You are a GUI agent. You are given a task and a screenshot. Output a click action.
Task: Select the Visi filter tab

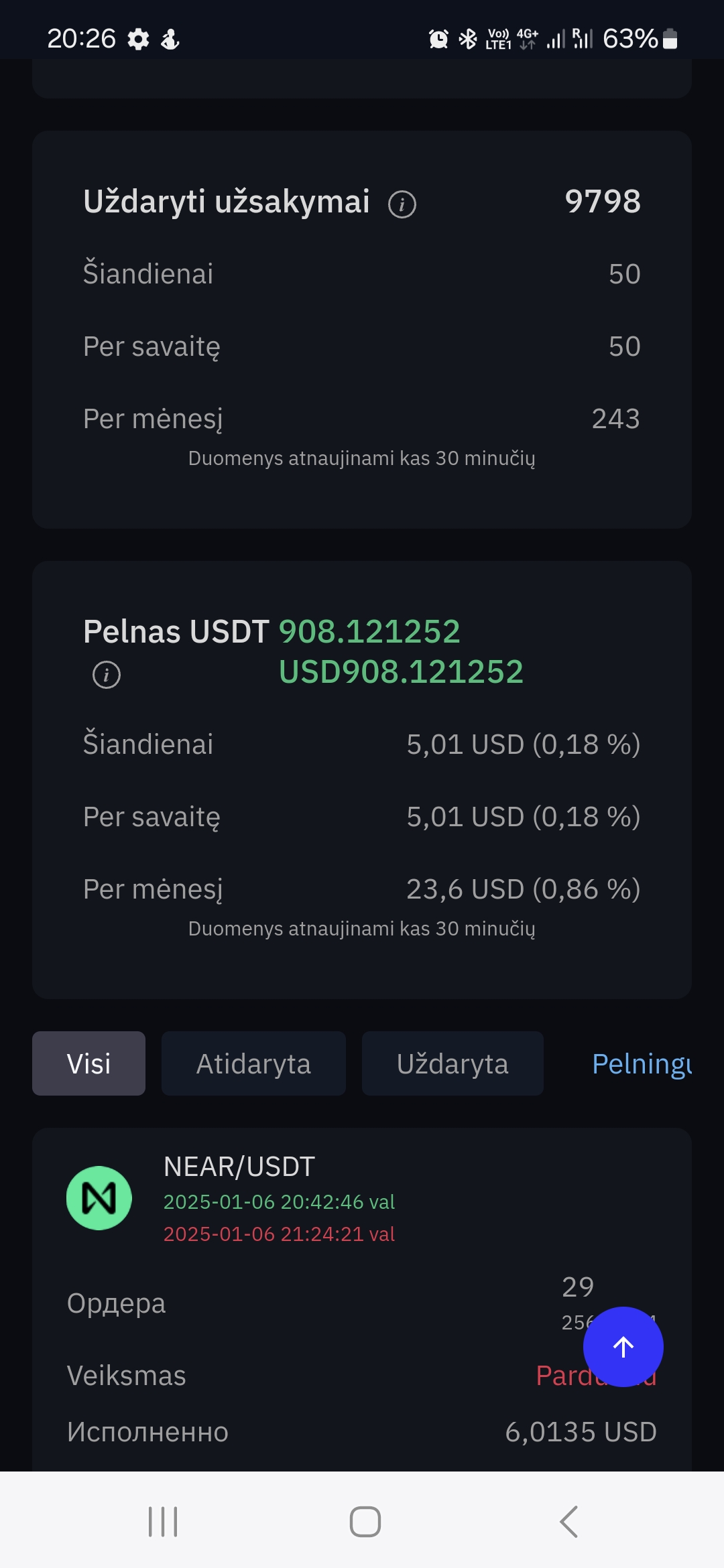point(88,1063)
